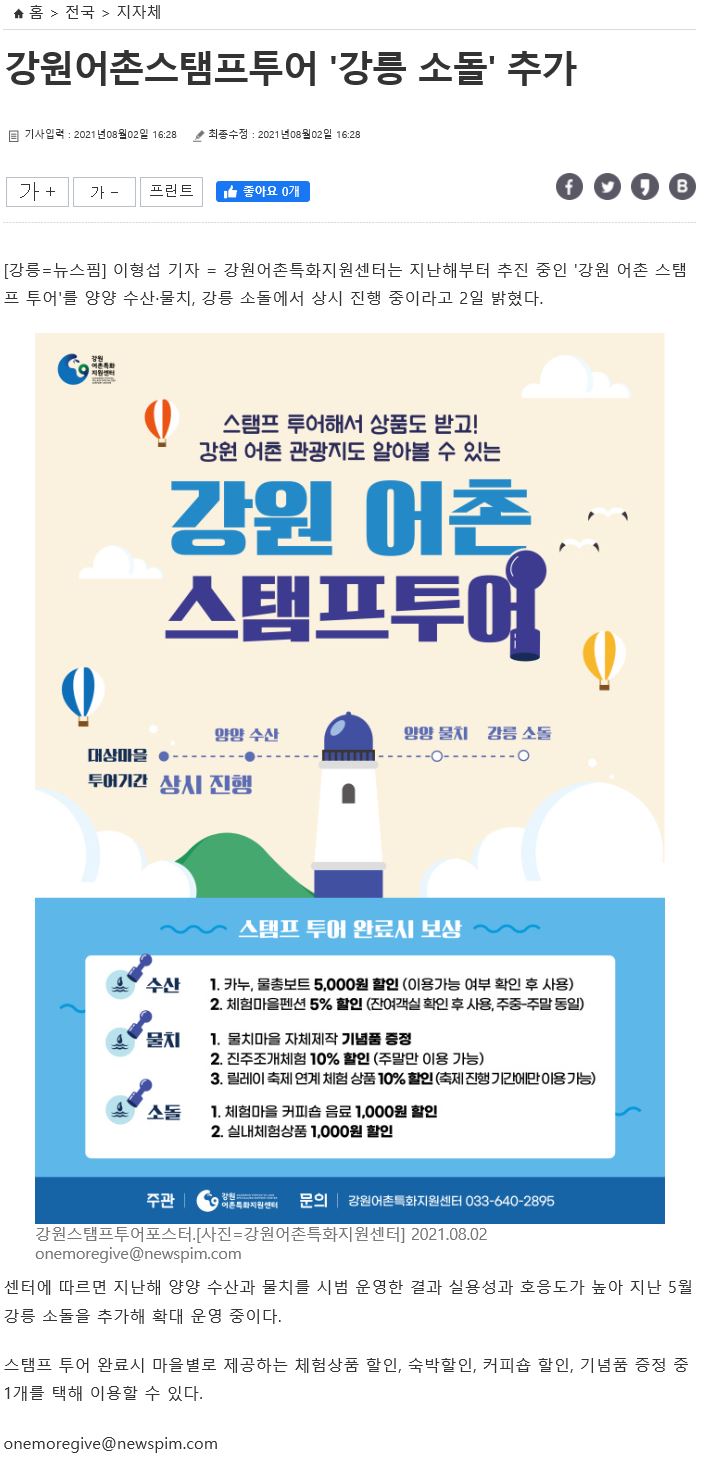Viewport: 706px width, 1460px height.
Task: Open the 지자체 breadcrumb category
Action: pyautogui.click(x=138, y=12)
